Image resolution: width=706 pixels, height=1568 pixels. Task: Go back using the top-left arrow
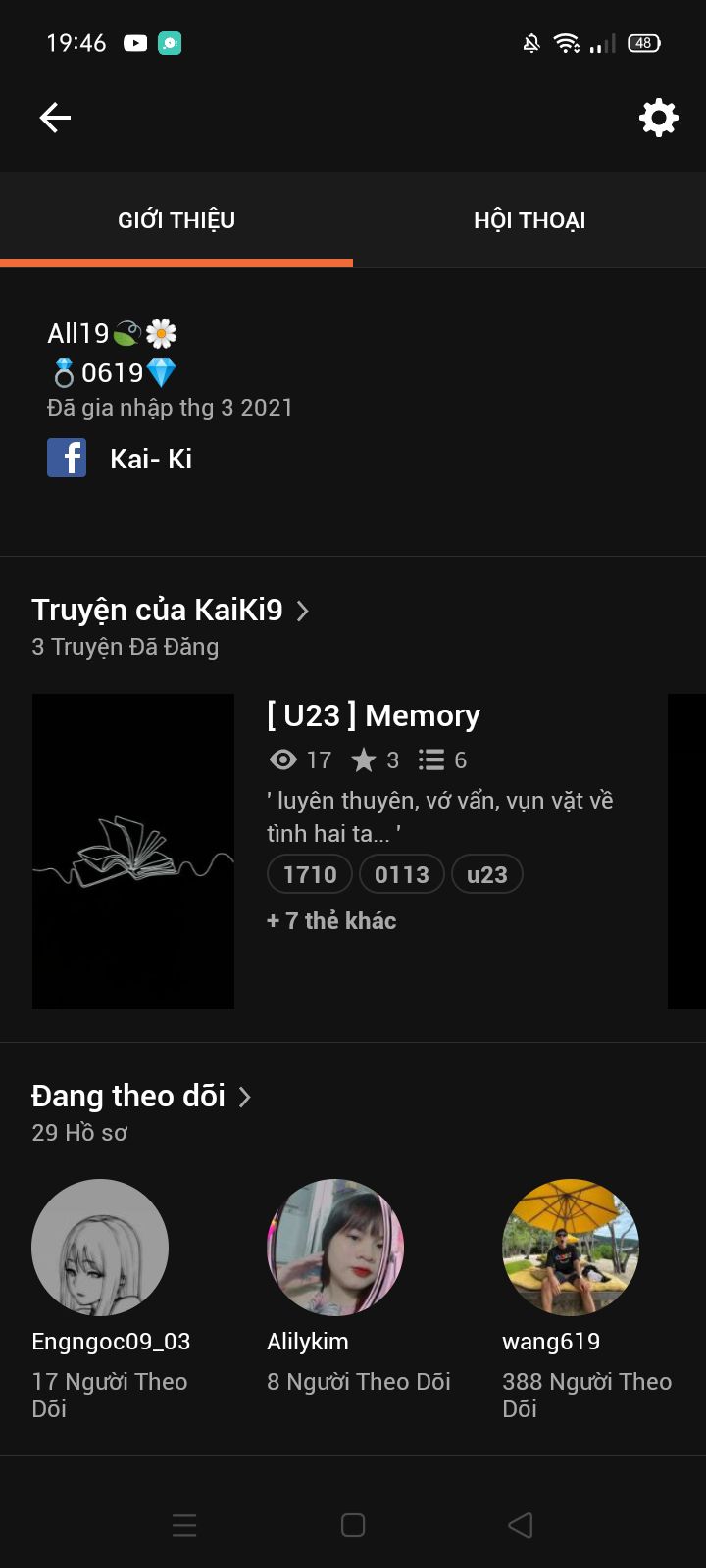(55, 118)
